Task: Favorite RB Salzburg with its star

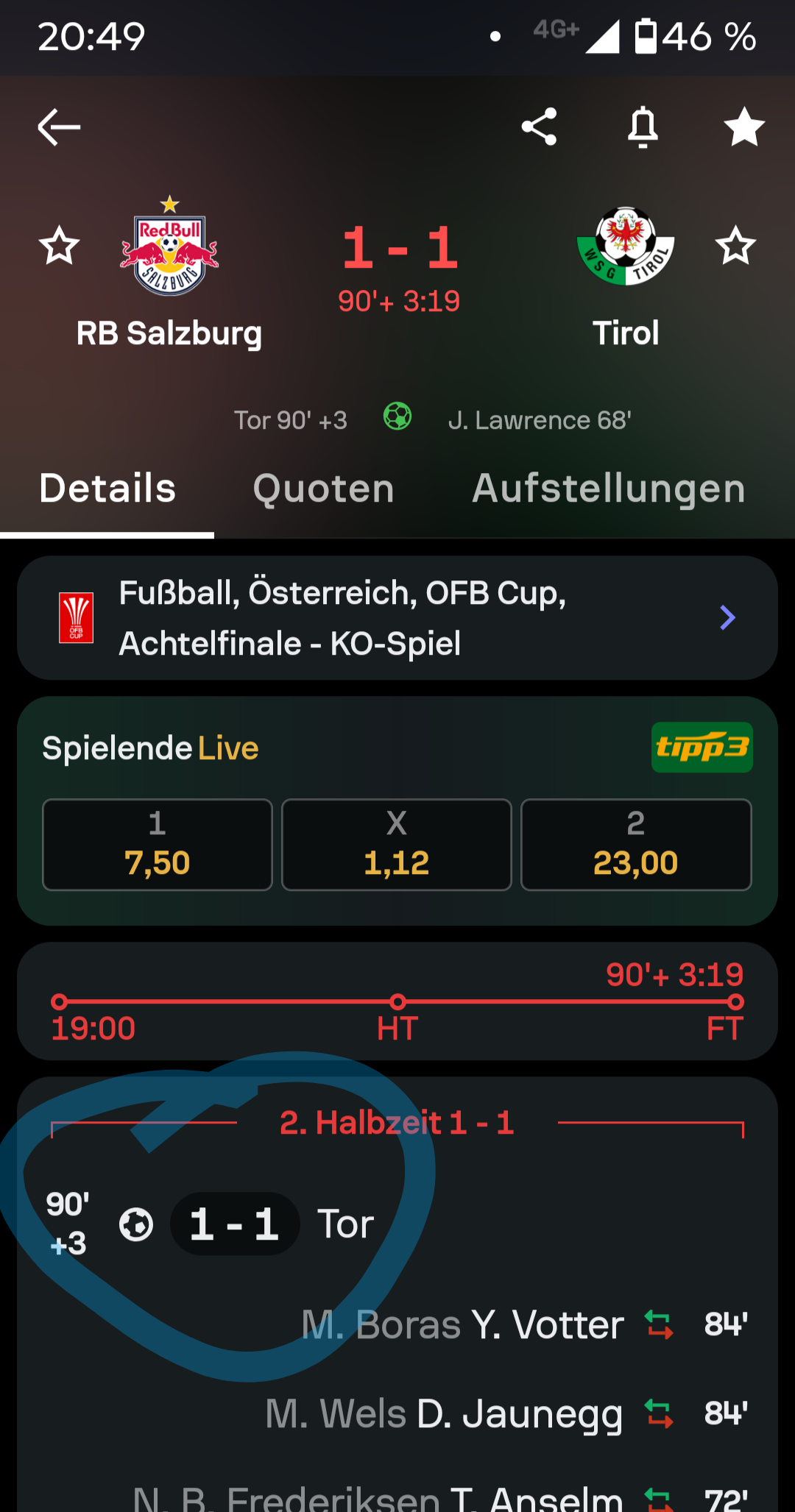Action: tap(59, 246)
